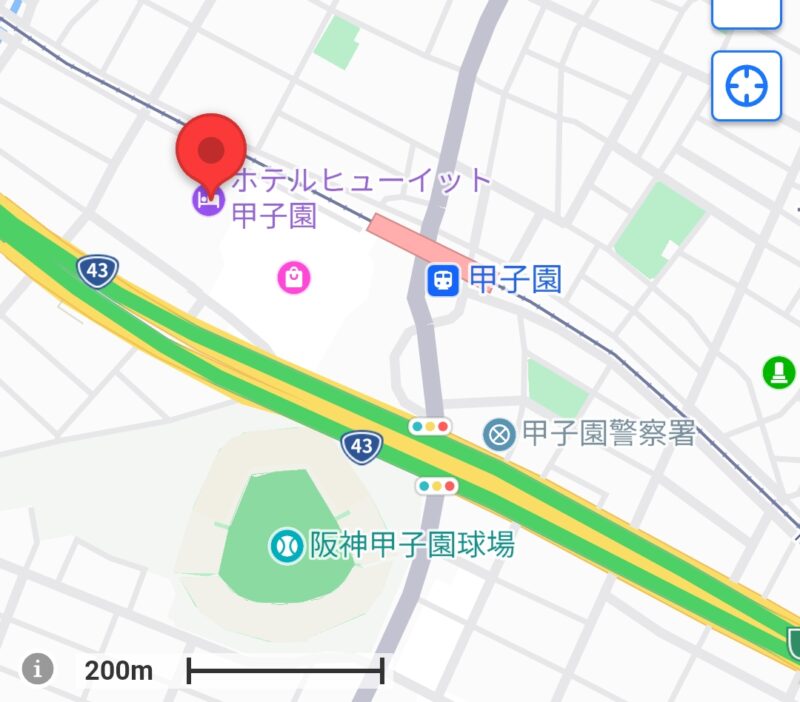Select 甲子園警察署 police station marker
The height and width of the screenshot is (702, 800).
499,434
